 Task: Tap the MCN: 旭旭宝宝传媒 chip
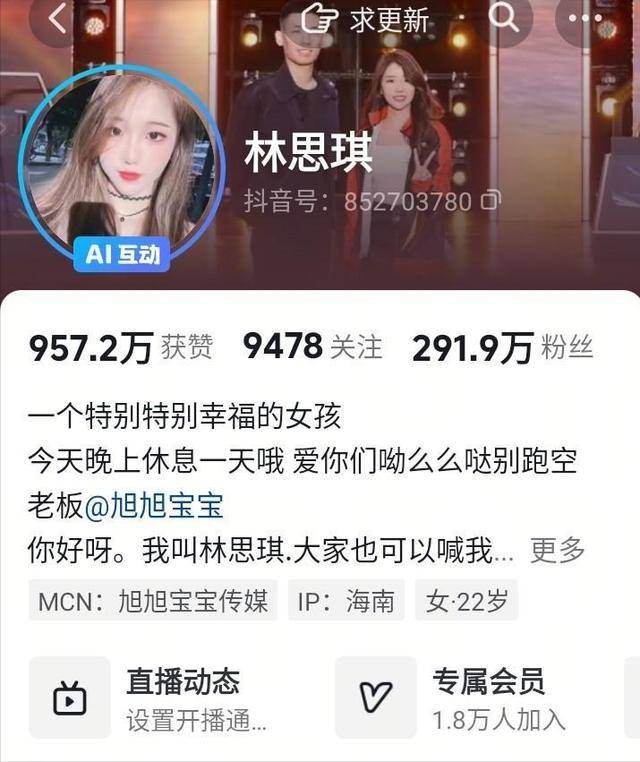pyautogui.click(x=153, y=601)
